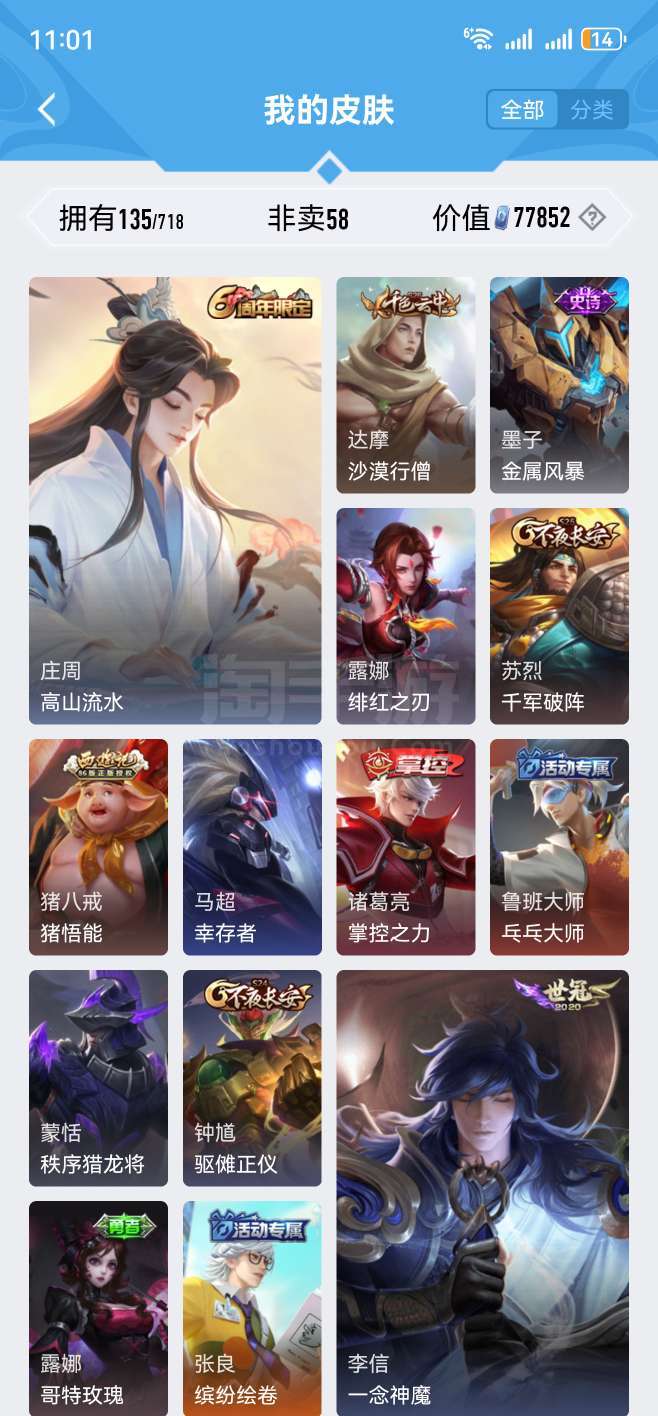This screenshot has height=1416, width=658.
Task: Select 露娜 哥特玫瑰 skin
Action: point(98,1308)
